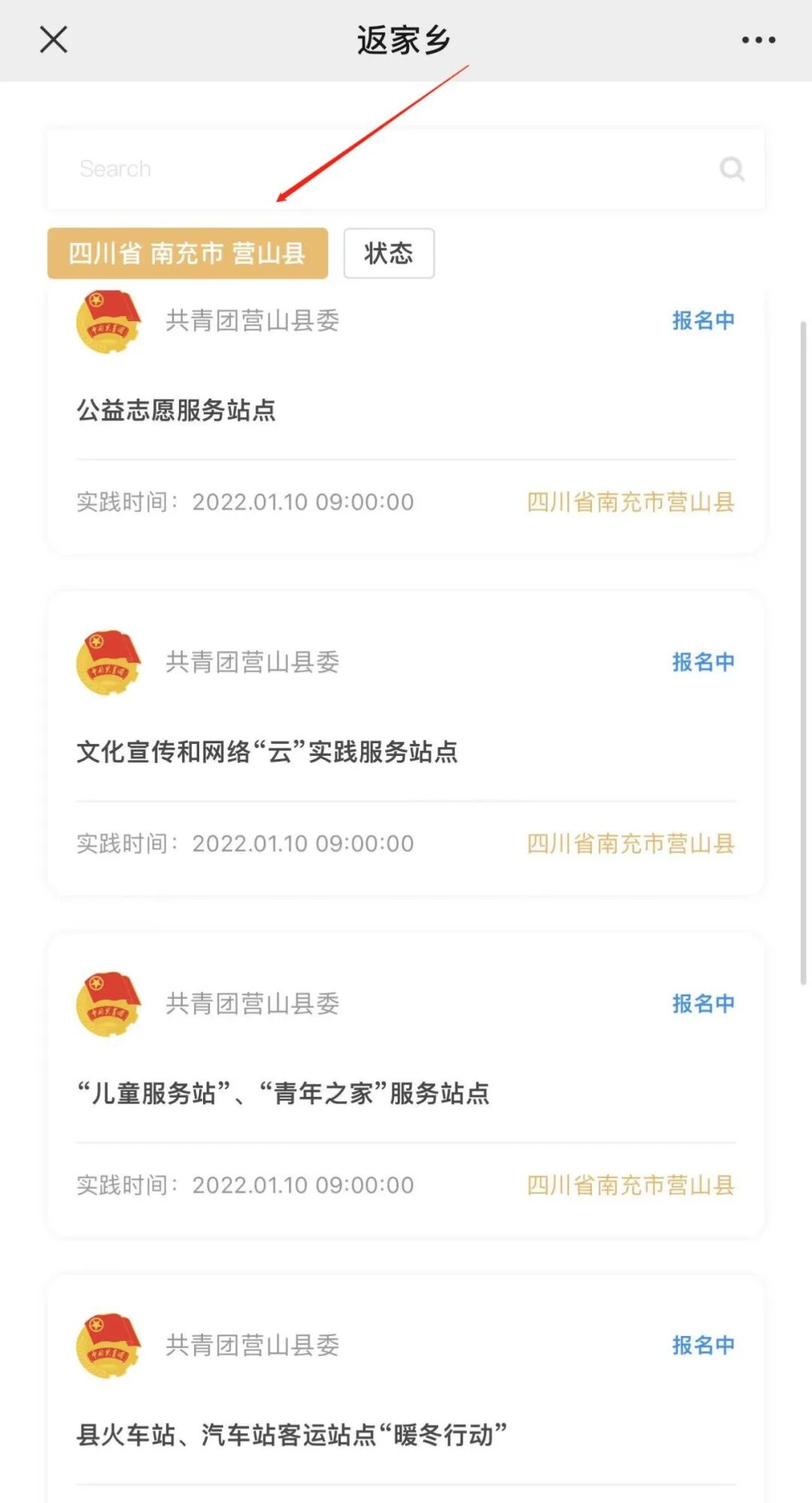This screenshot has width=812, height=1503.
Task: Open the three-dot more options menu
Action: point(758,40)
